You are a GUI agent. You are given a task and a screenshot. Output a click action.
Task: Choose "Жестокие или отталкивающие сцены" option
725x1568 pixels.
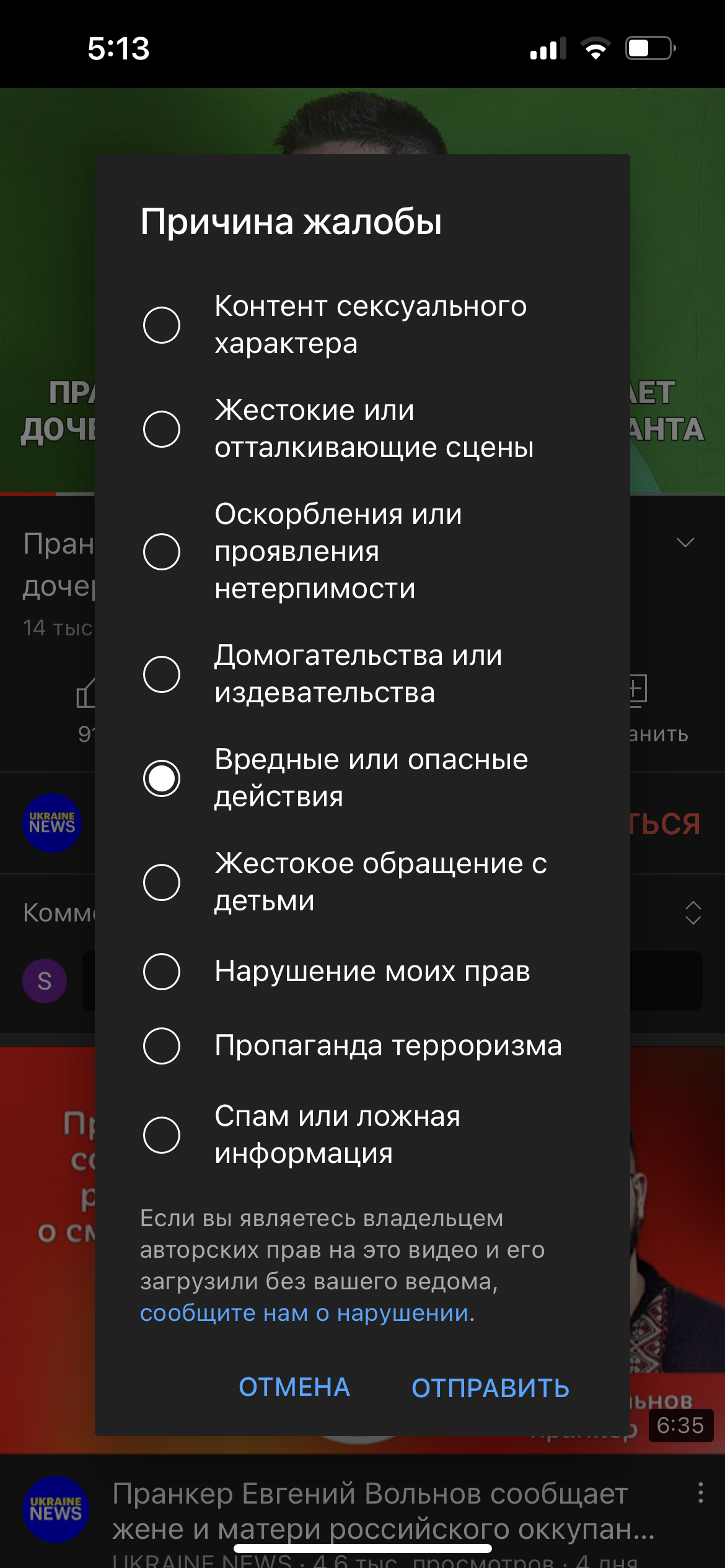coord(162,429)
